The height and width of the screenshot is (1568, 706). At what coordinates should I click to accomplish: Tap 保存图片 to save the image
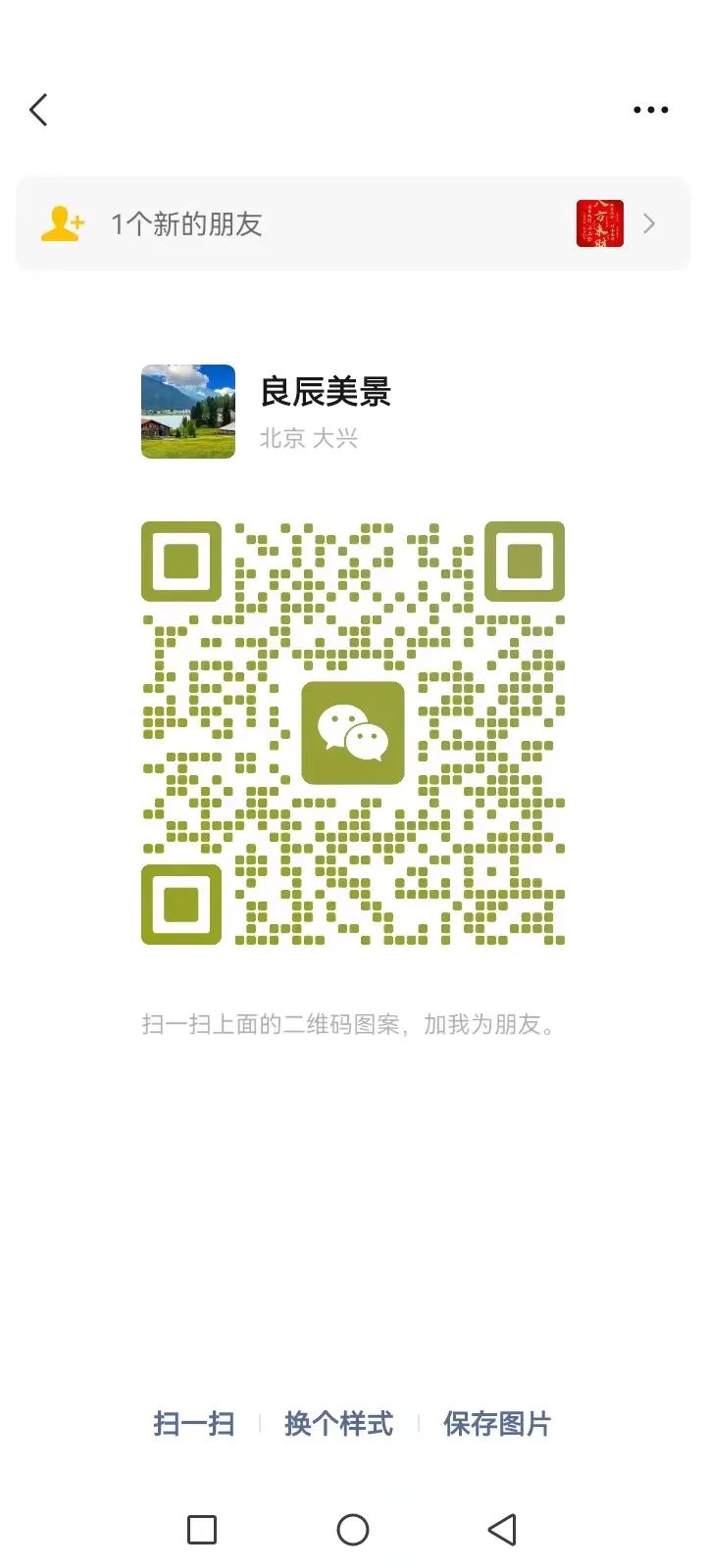click(497, 1423)
